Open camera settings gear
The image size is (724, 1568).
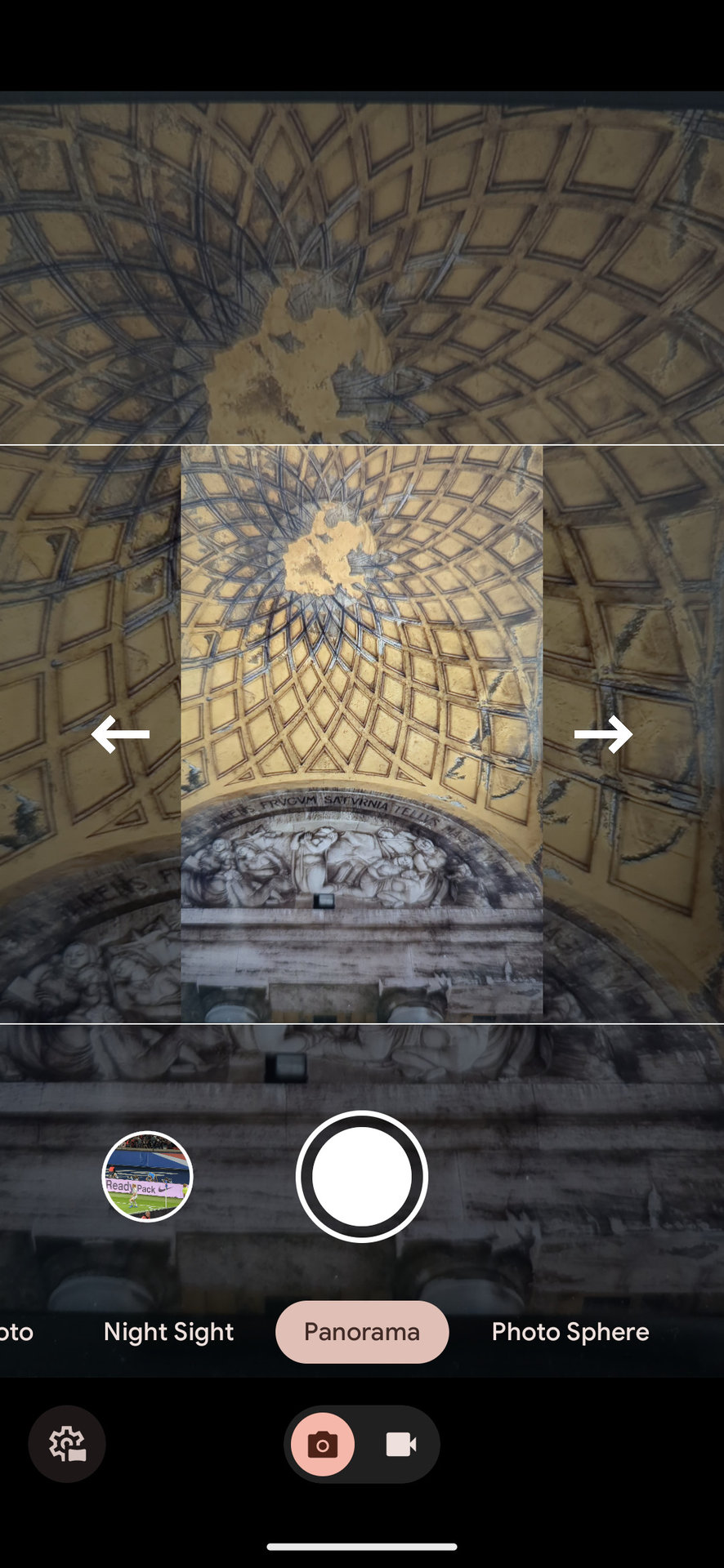pyautogui.click(x=67, y=1444)
